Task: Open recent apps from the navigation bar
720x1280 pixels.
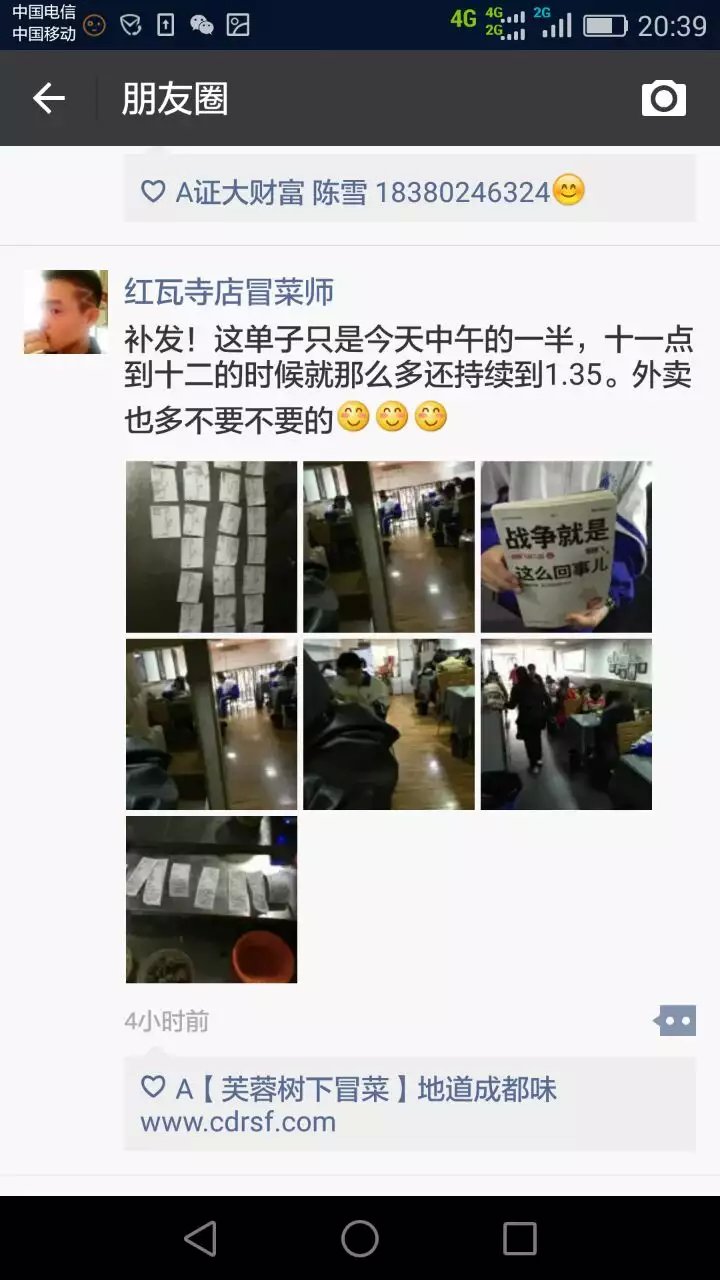Action: 519,1238
